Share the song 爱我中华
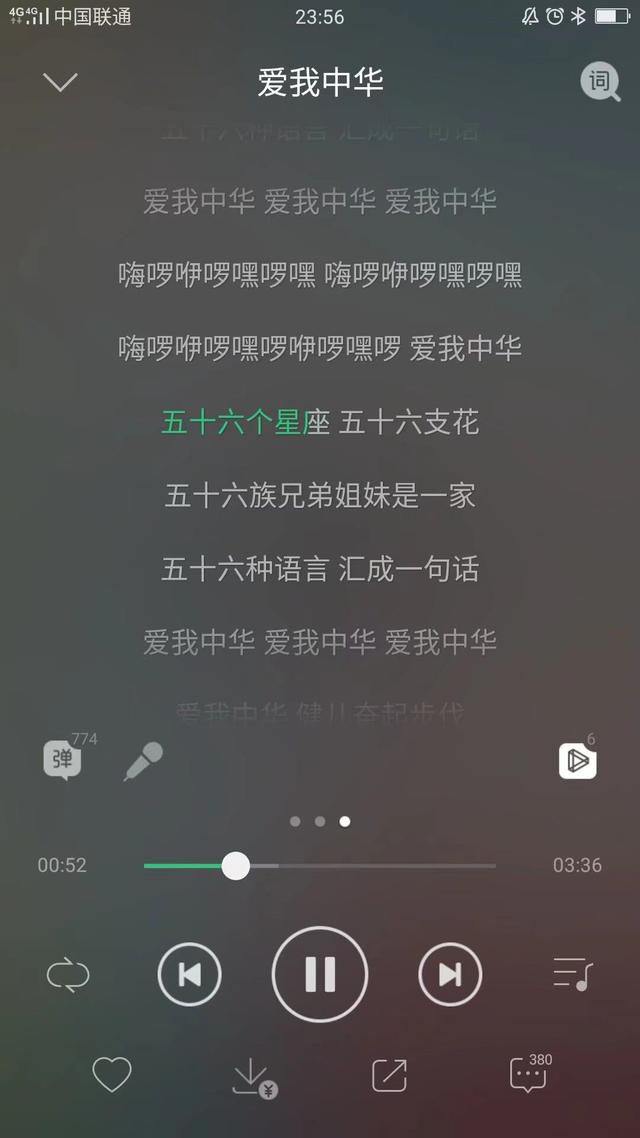Viewport: 640px width, 1138px height. 389,1075
